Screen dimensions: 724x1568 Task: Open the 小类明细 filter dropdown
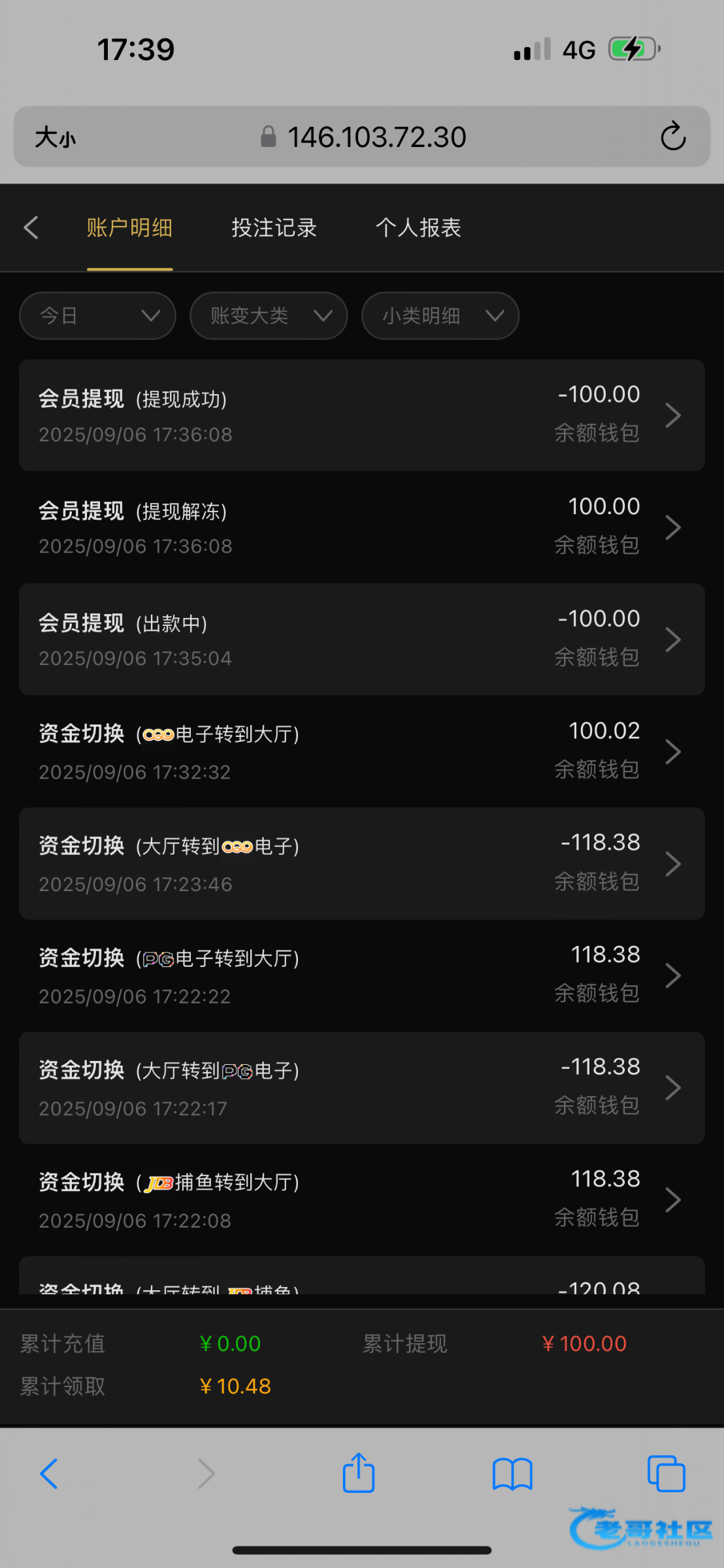(x=440, y=316)
